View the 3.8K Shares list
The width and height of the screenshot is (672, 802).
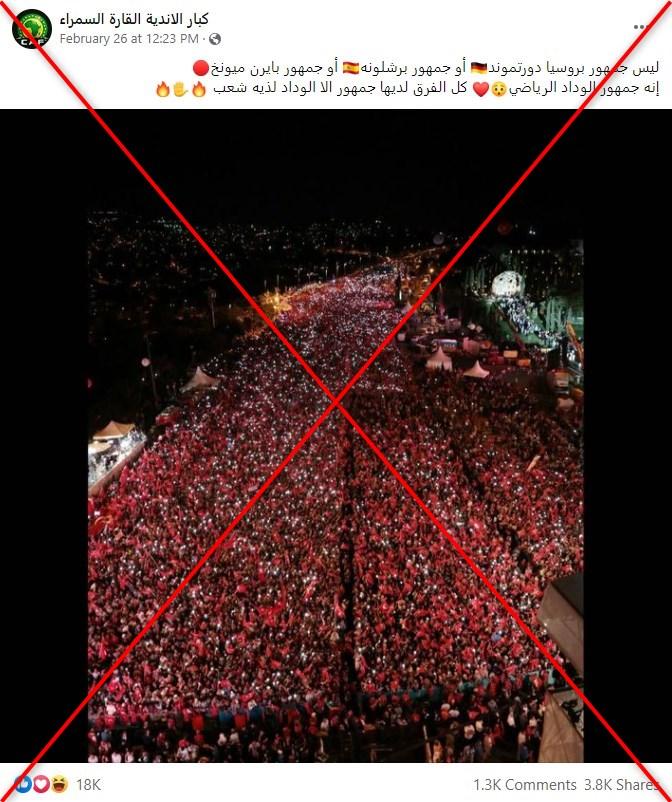point(622,785)
